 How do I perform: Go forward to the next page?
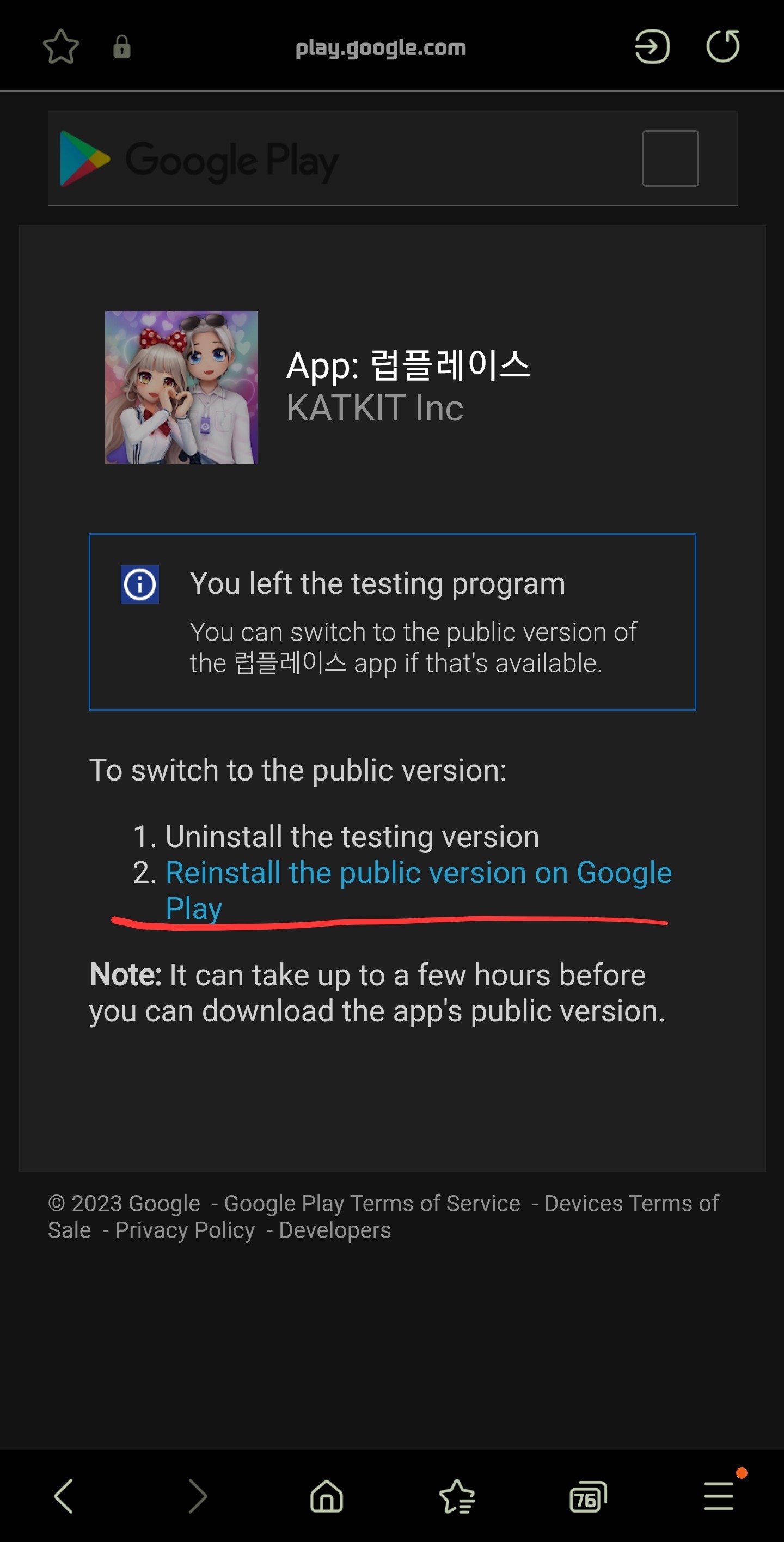197,1496
